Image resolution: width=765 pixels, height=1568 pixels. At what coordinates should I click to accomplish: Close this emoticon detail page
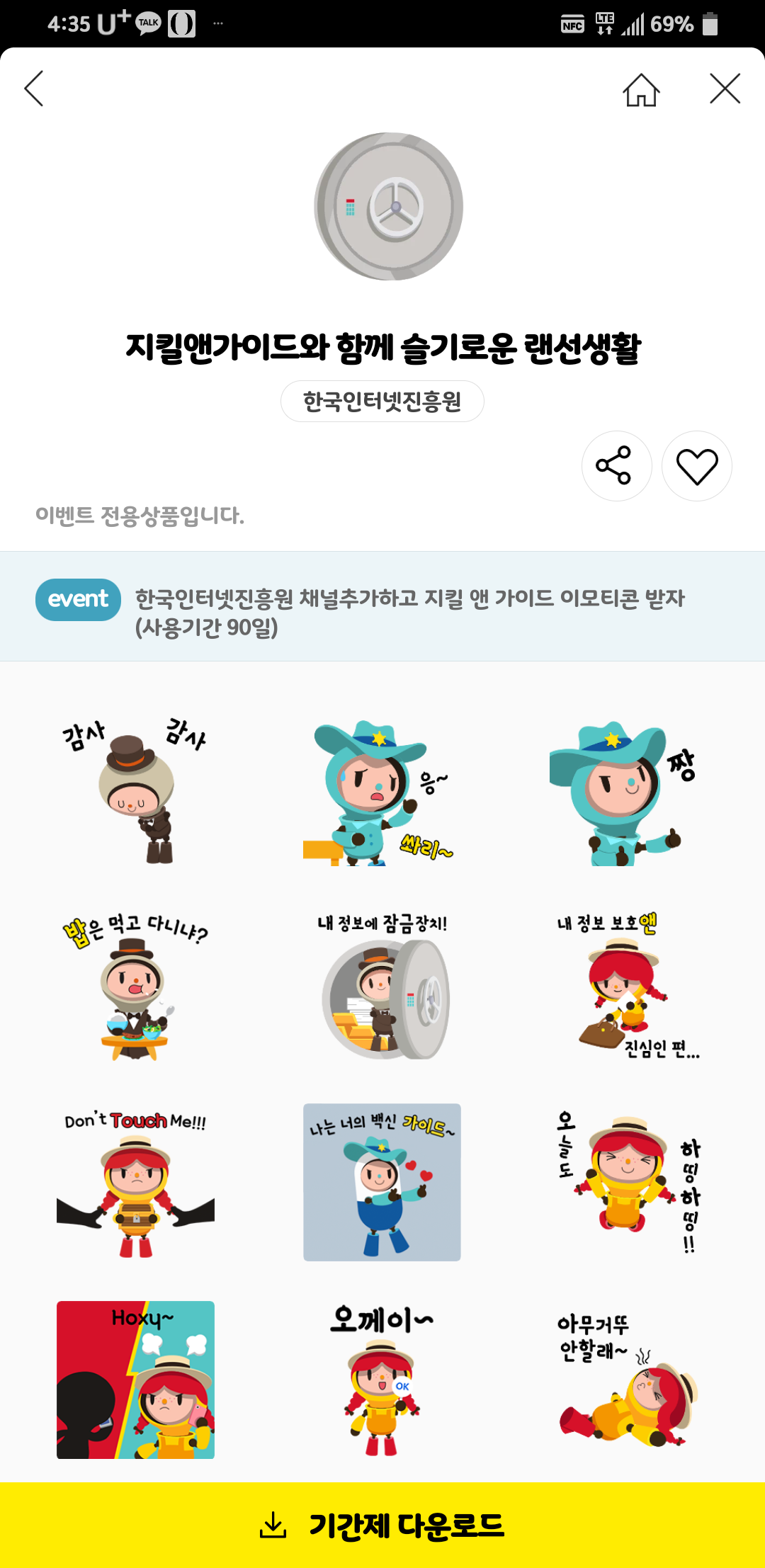(x=725, y=89)
